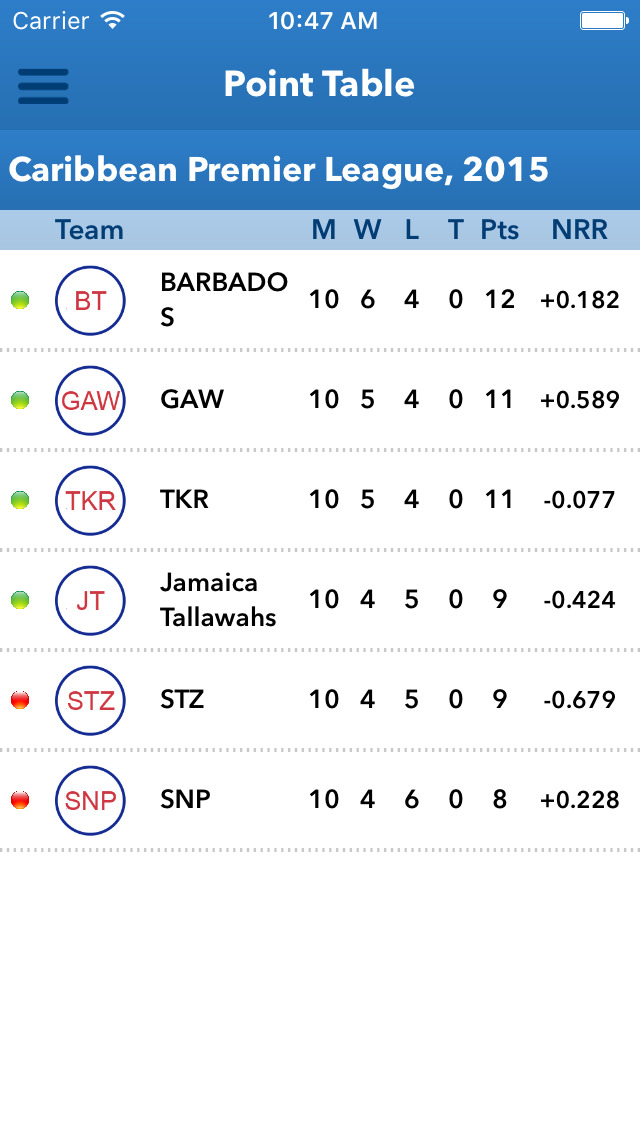
Task: View the Jamaica Tallawahs row
Action: 320,600
